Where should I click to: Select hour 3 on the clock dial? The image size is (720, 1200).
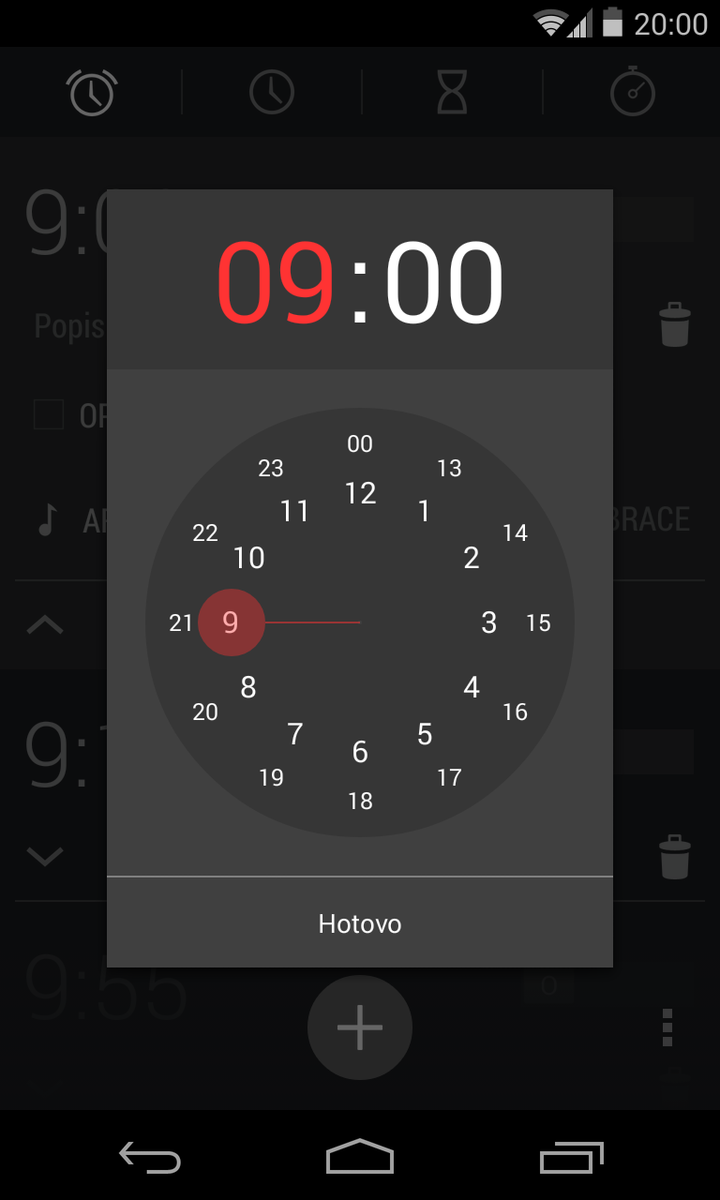click(489, 623)
